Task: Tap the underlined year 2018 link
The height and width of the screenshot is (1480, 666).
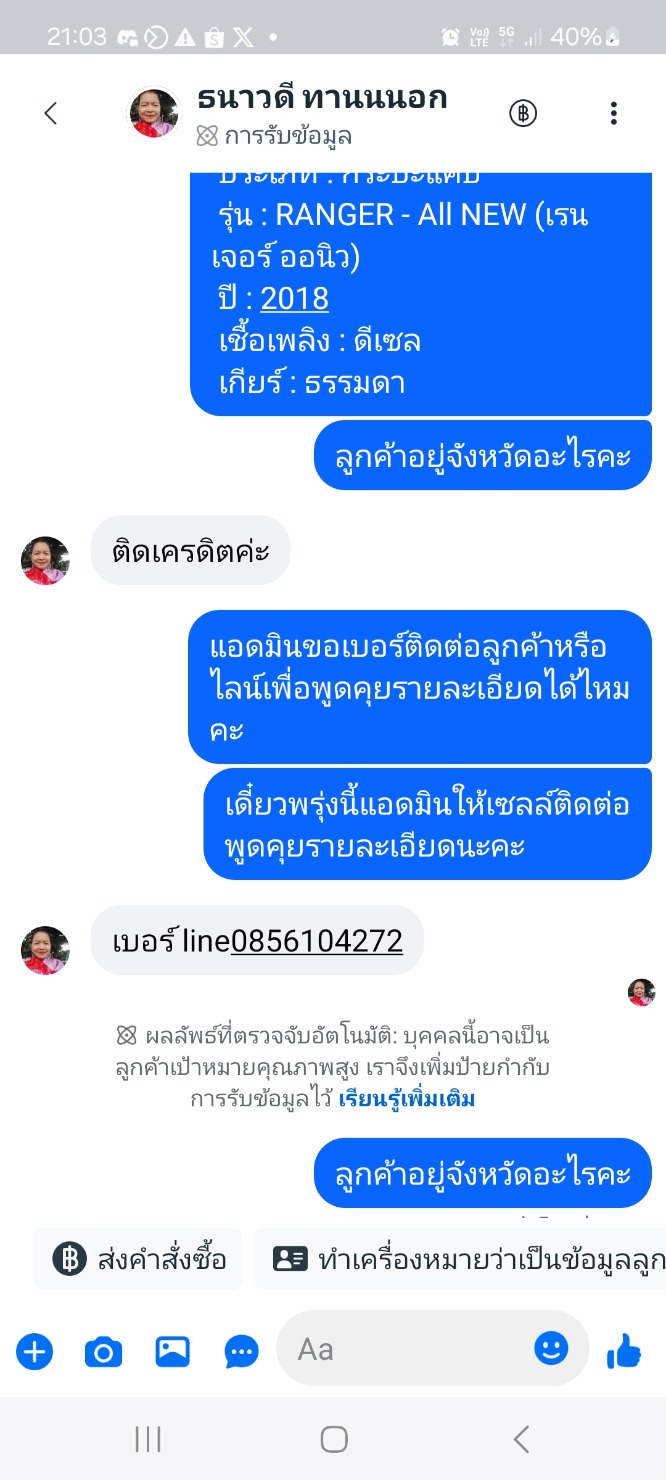Action: (x=295, y=298)
